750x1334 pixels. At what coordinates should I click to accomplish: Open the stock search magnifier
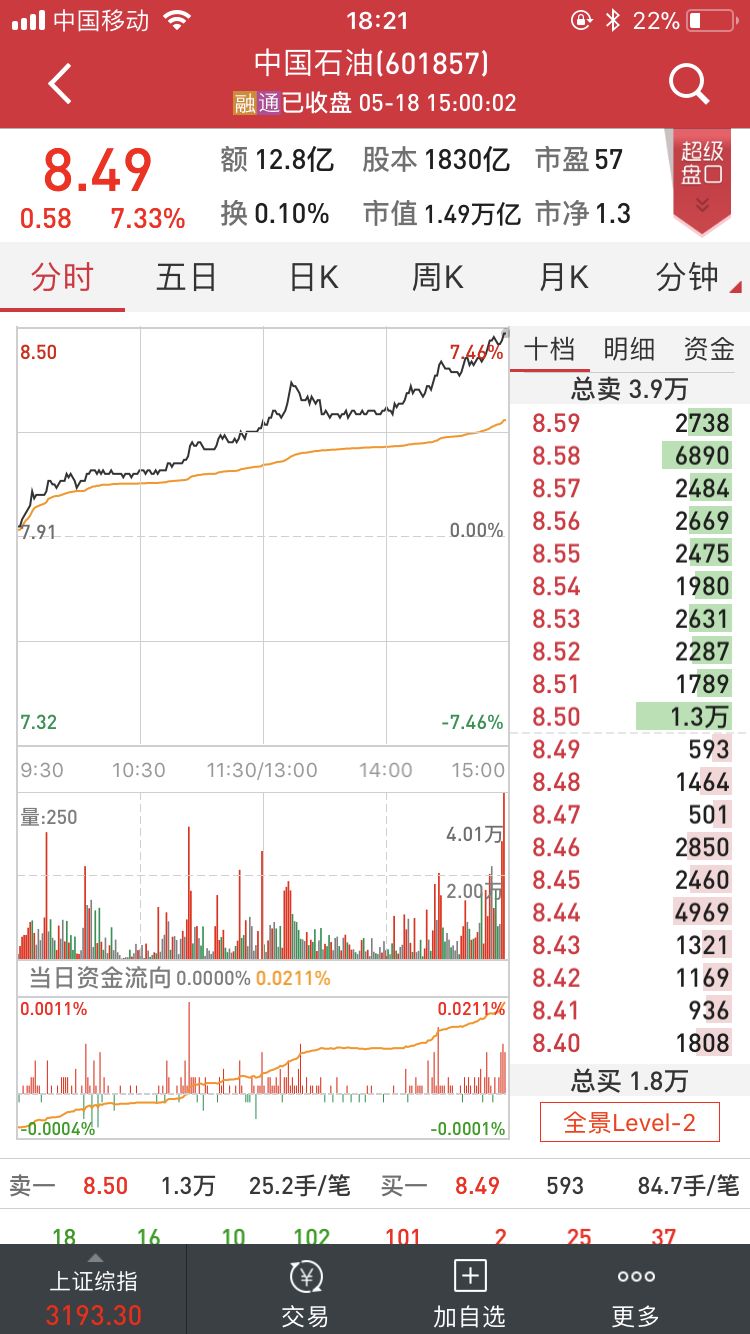[689, 84]
